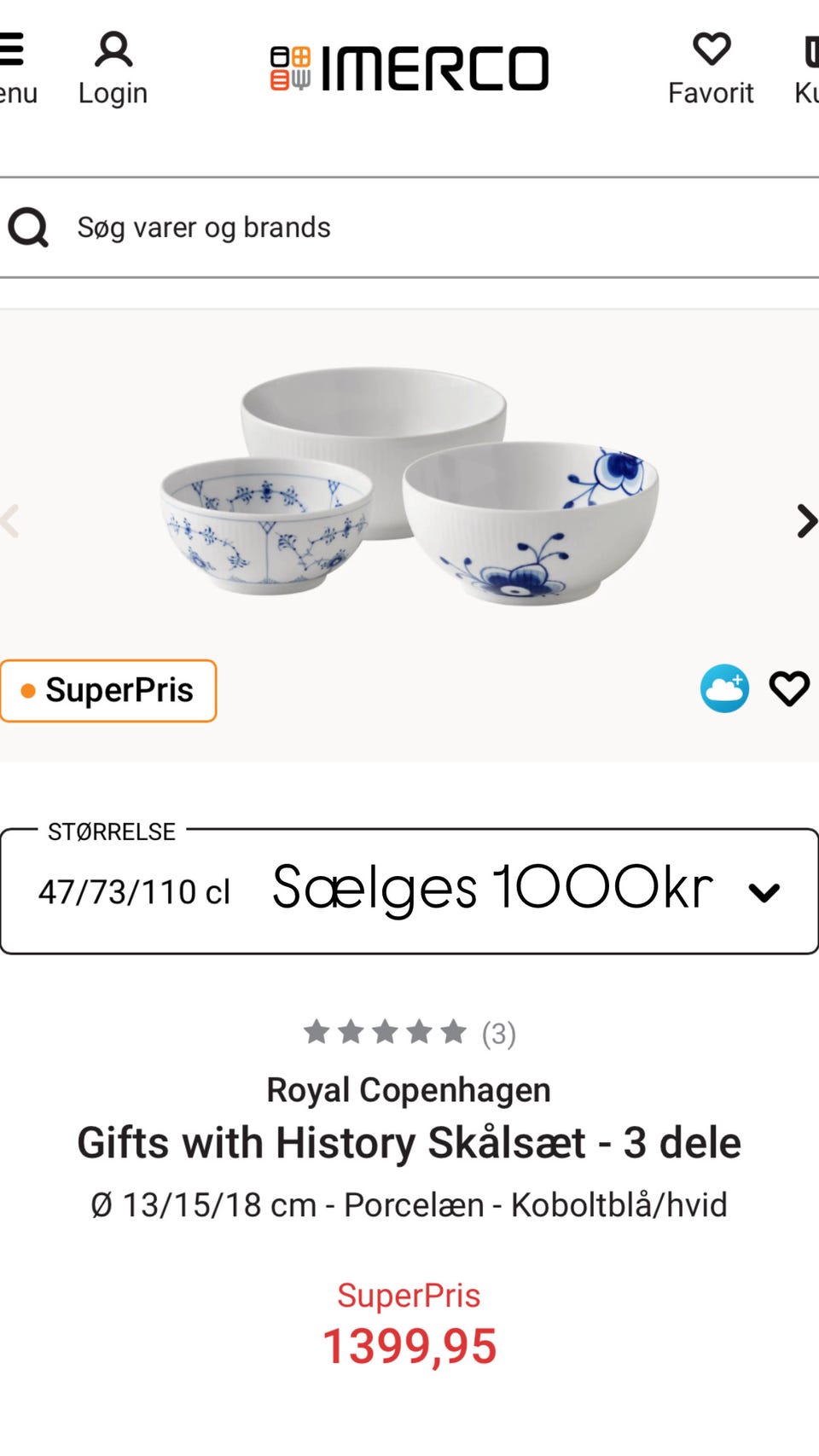This screenshot has width=819, height=1456.
Task: Select the Imerco logo
Action: [x=409, y=67]
